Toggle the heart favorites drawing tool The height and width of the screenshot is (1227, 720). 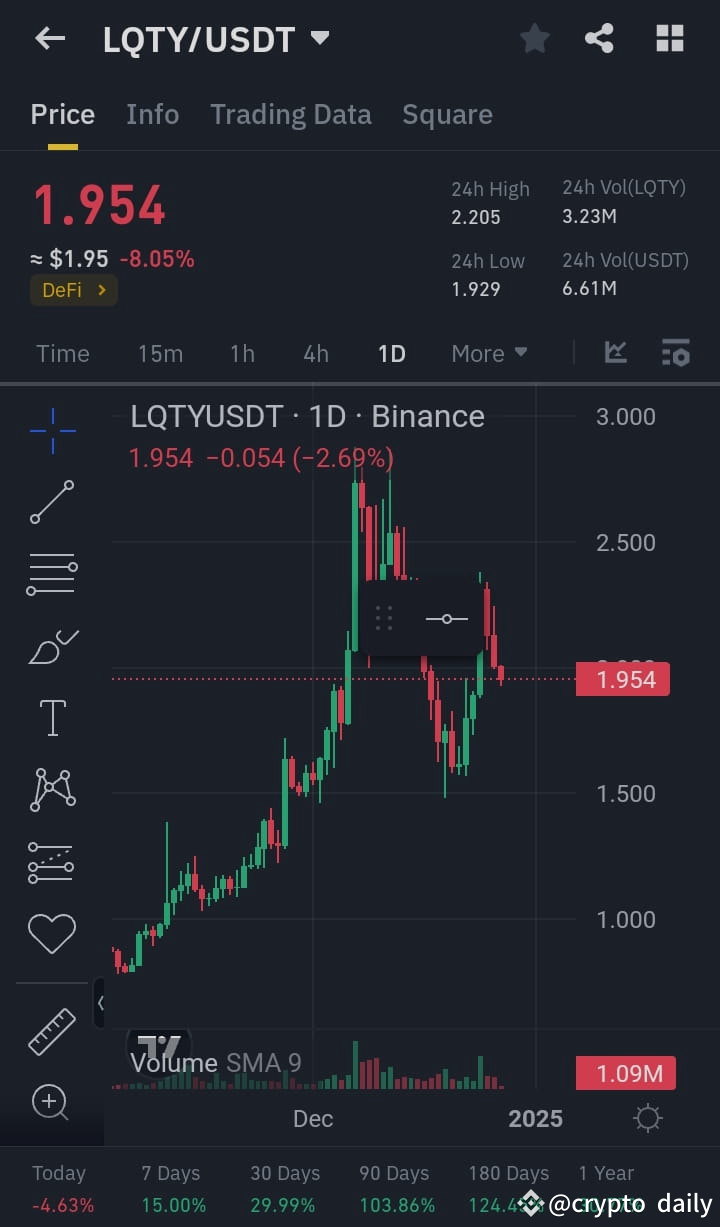[x=51, y=933]
